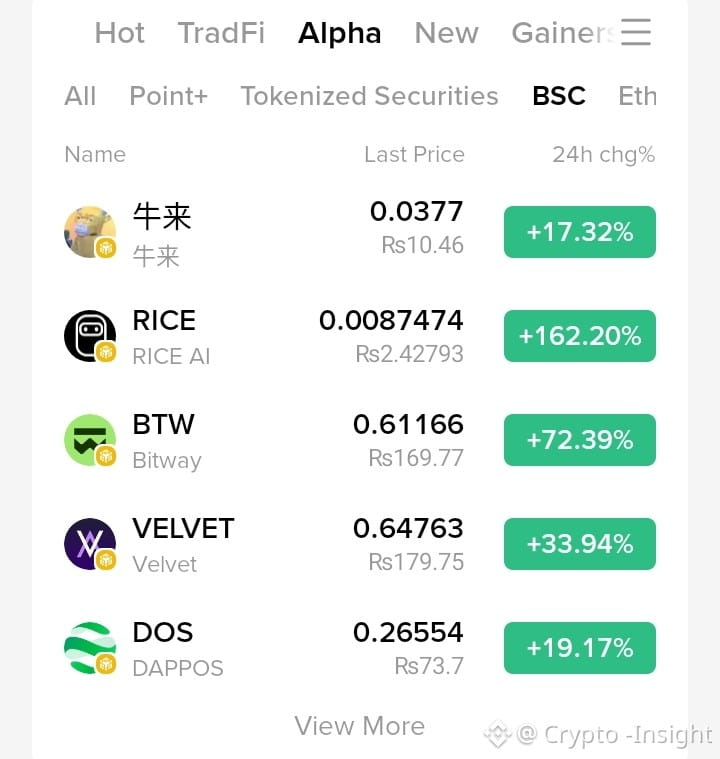Sort by 24h chg% column
This screenshot has width=720, height=759.
point(604,155)
